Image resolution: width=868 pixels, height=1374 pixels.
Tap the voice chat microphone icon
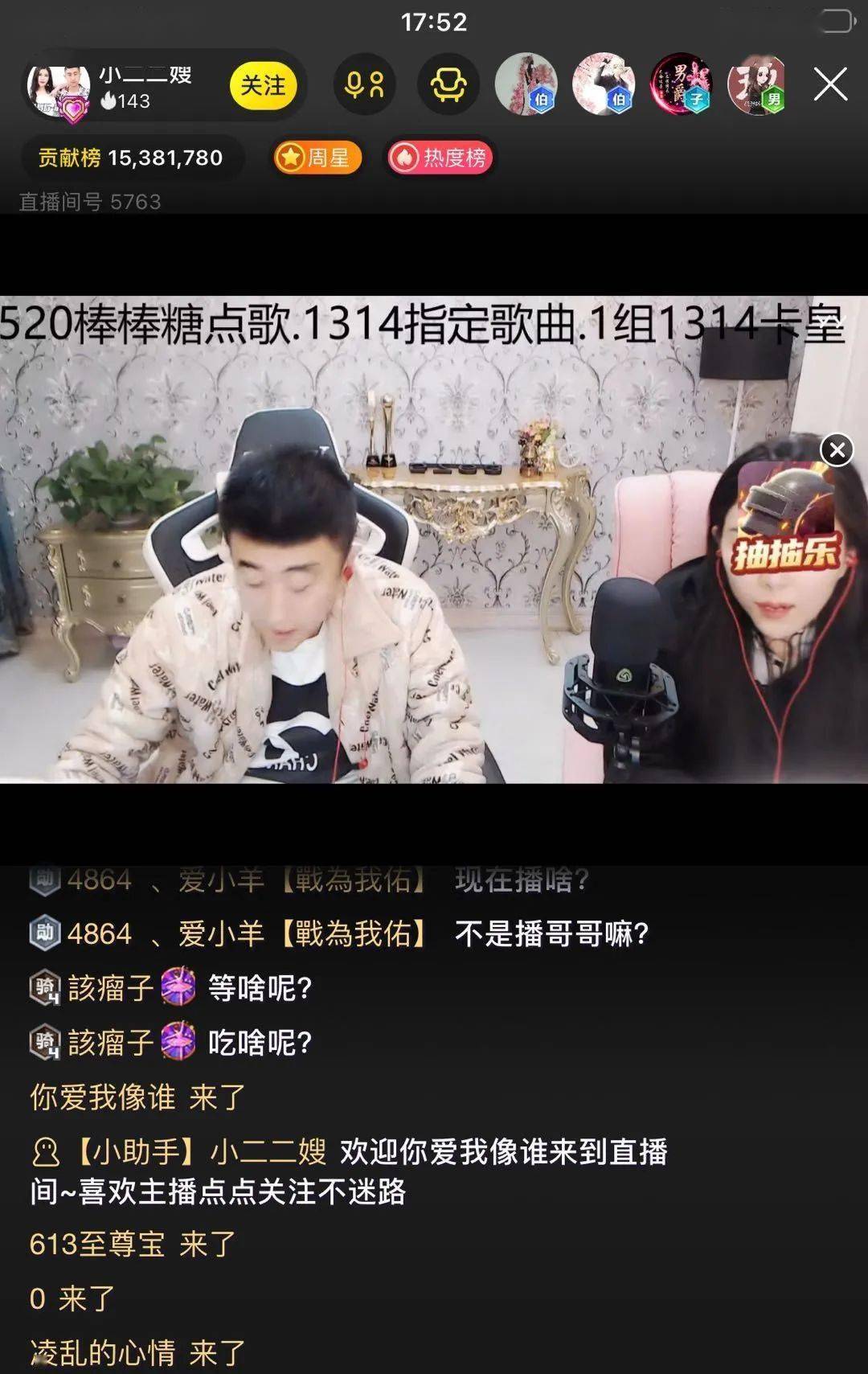(366, 84)
